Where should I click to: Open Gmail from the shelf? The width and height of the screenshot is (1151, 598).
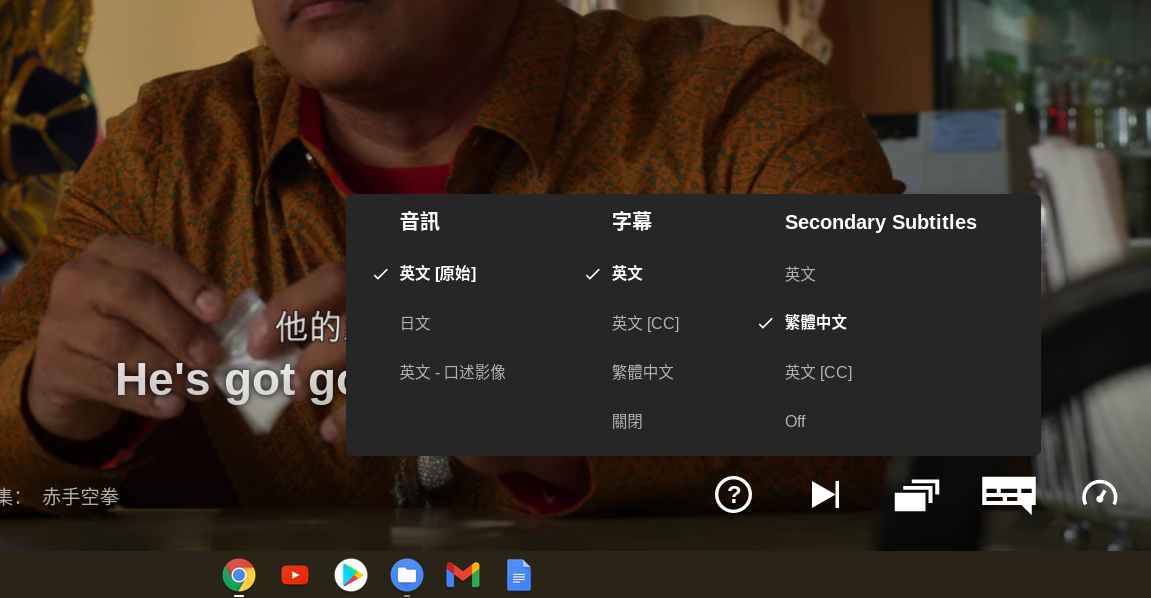click(463, 575)
